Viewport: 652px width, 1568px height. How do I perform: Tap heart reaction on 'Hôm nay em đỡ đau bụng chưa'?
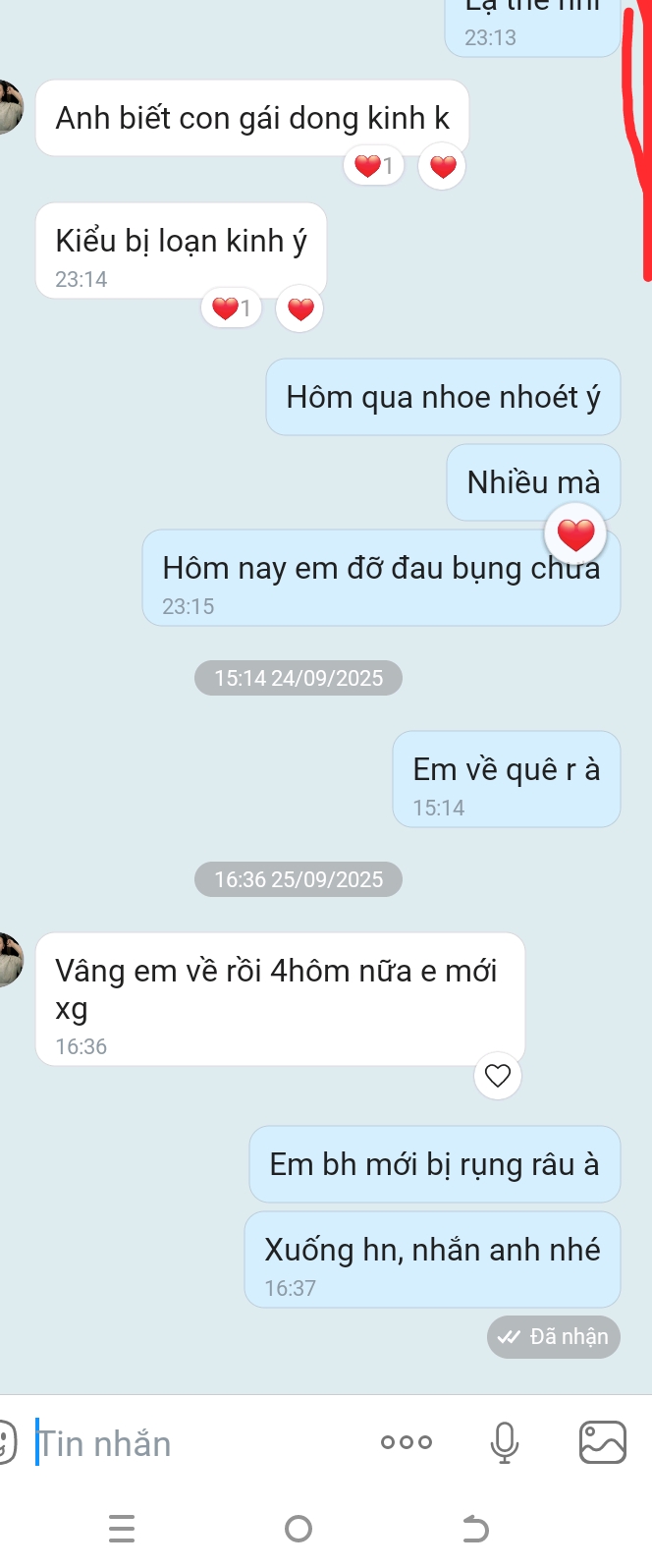pyautogui.click(x=575, y=535)
